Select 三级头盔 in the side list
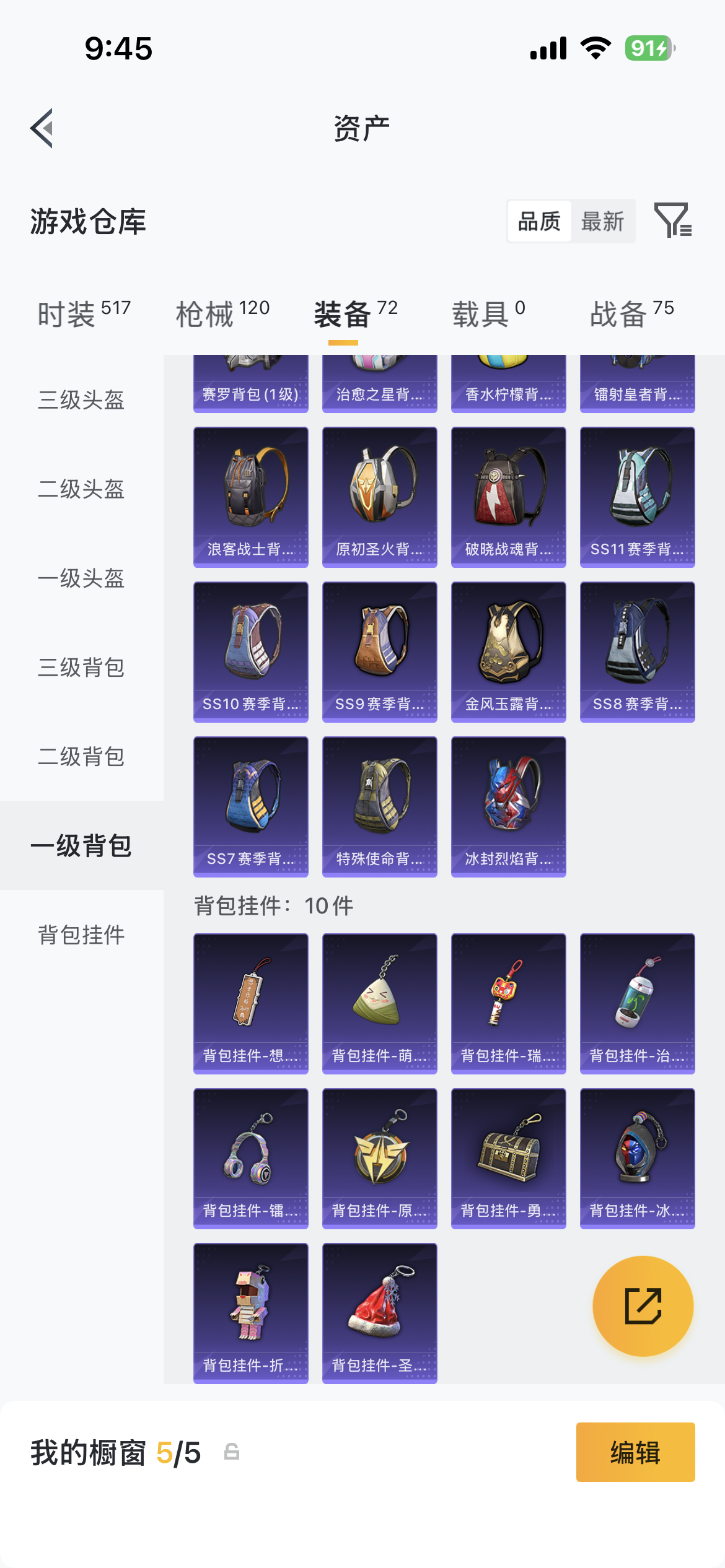Screen dimensions: 725x1568 pyautogui.click(x=81, y=400)
